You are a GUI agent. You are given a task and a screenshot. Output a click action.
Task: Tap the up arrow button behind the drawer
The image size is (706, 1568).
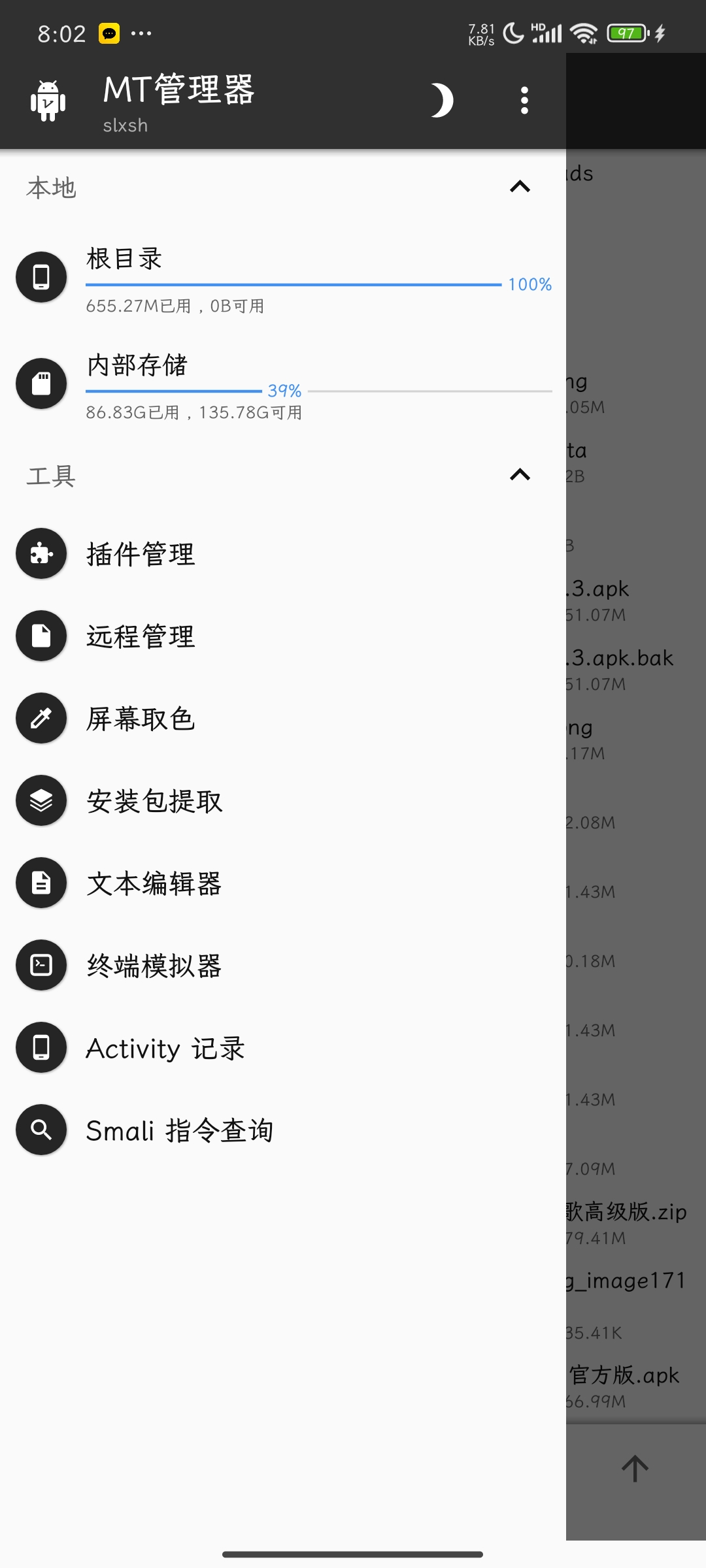(635, 1469)
